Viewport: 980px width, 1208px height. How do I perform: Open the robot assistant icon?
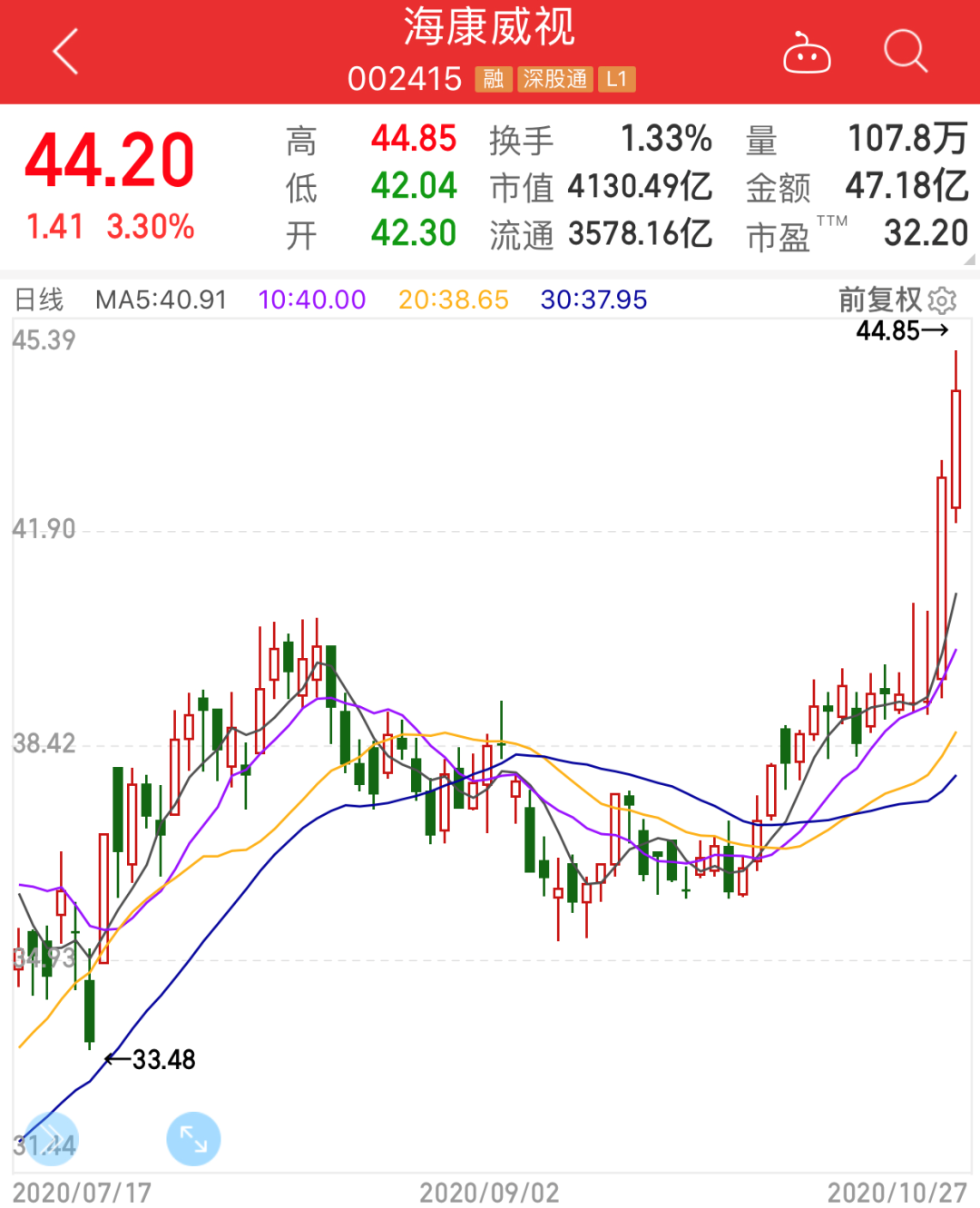pos(807,54)
